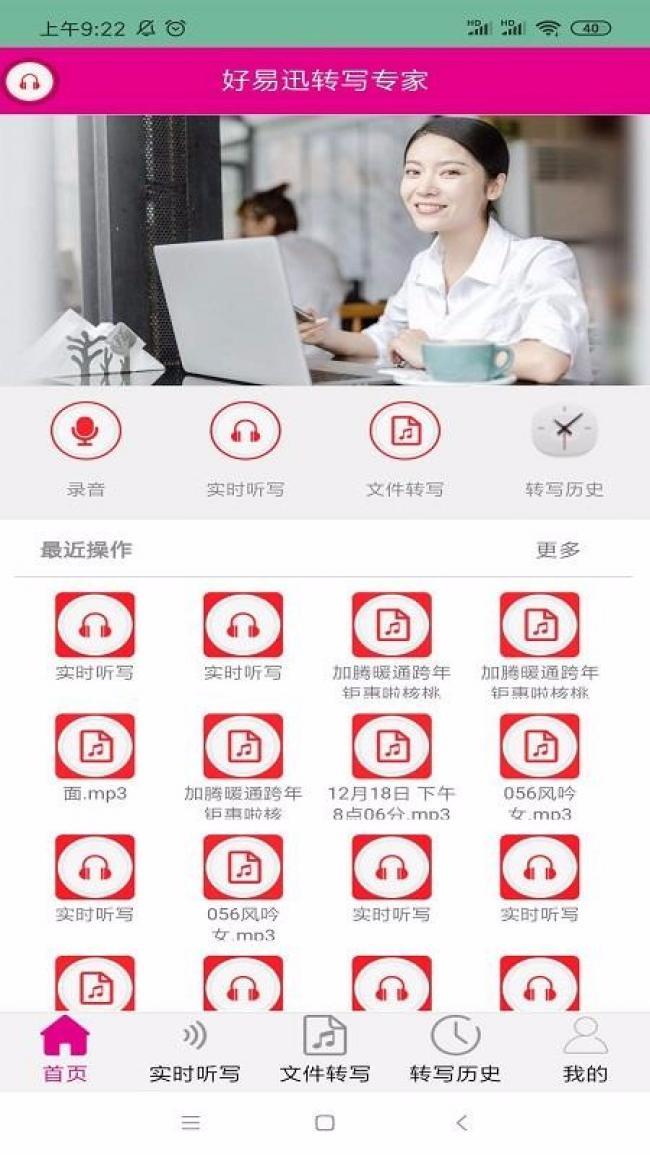Go to the system home screen
Viewport: 650px width, 1155px height.
(325, 1123)
